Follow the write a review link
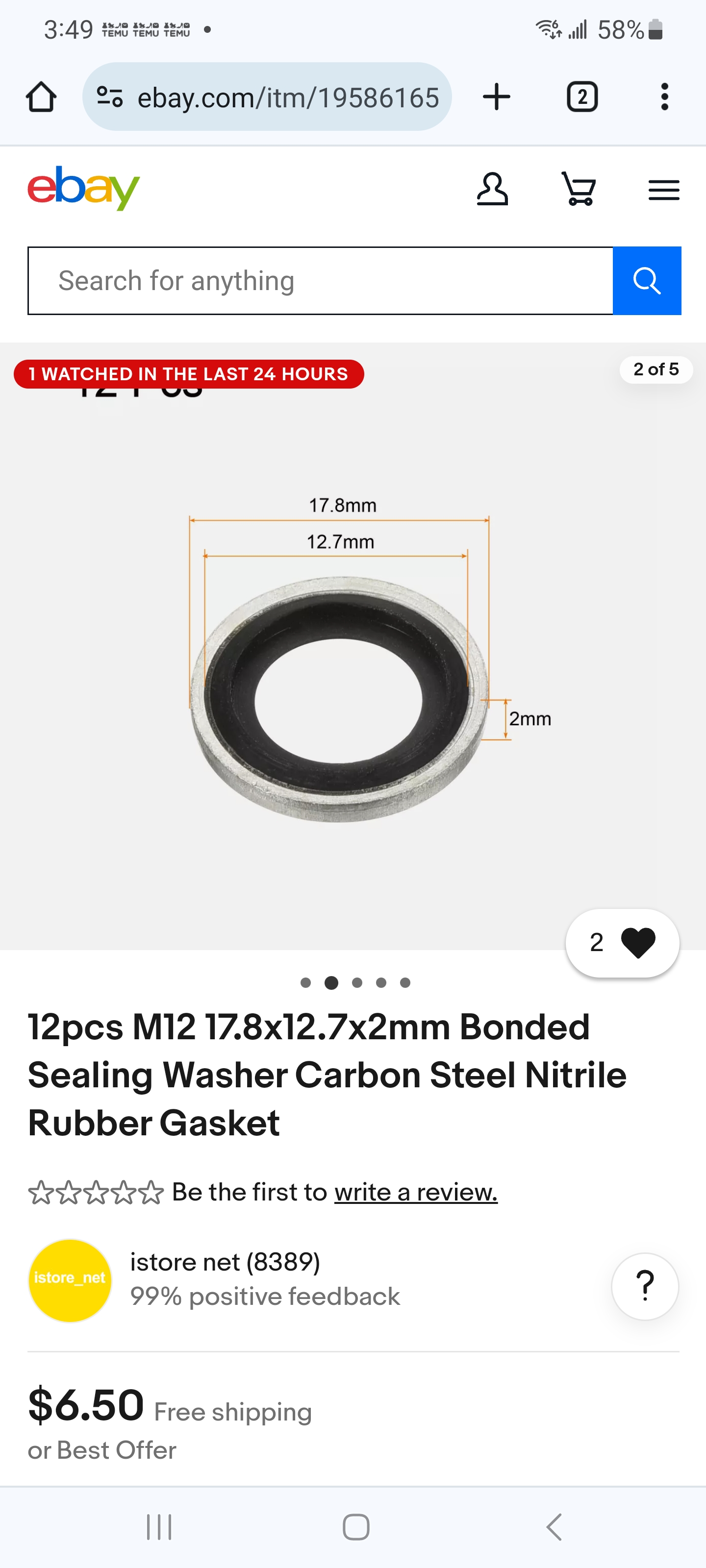This screenshot has height=1568, width=706. tap(415, 1192)
